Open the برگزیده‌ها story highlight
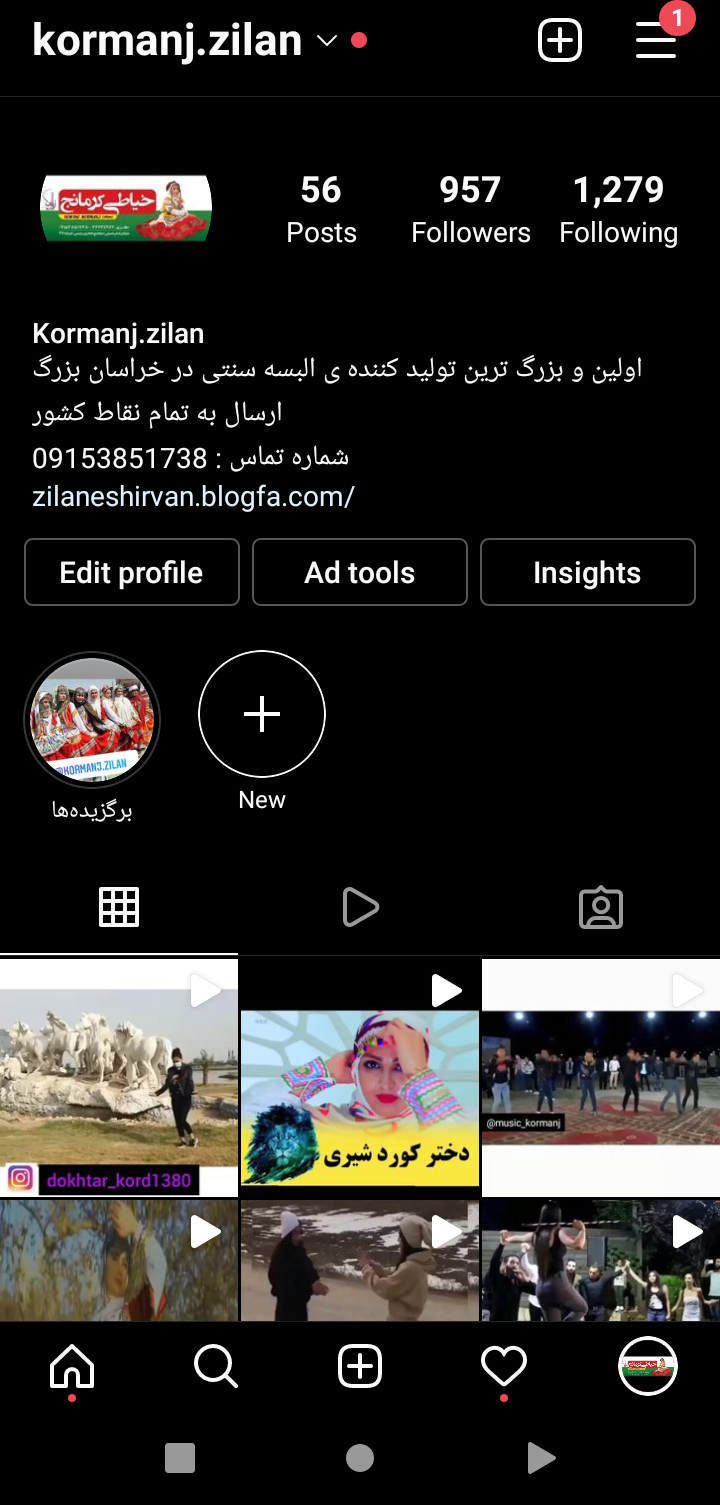This screenshot has width=720, height=1505. click(x=92, y=719)
